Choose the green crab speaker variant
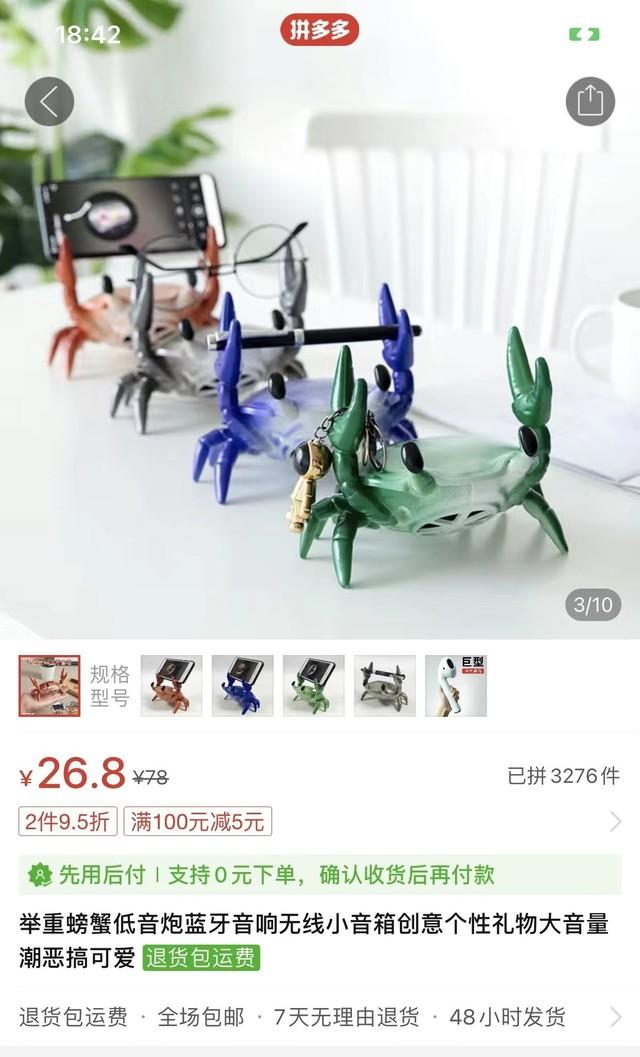 (313, 686)
